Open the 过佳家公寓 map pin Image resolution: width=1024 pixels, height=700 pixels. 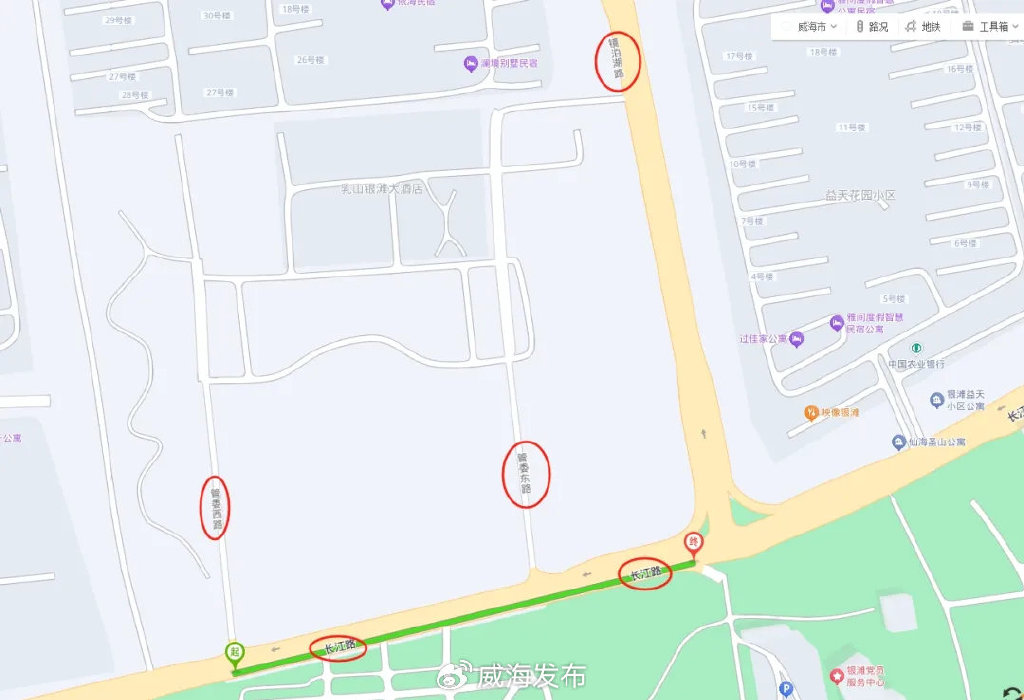point(797,339)
